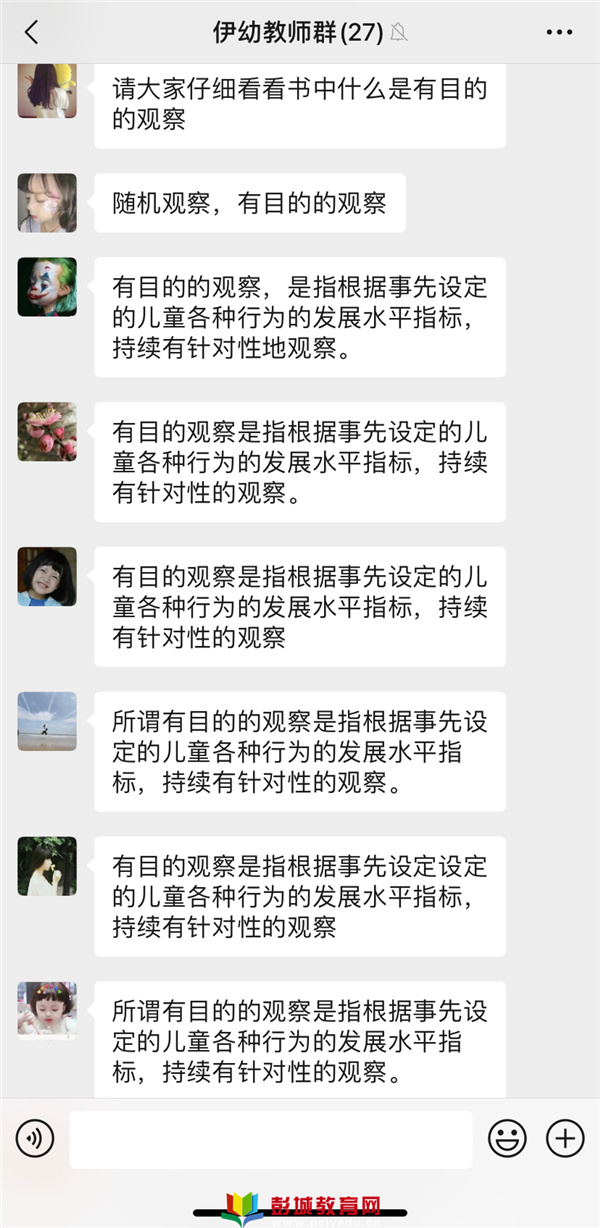Open avatar beside 随机观察 message
600x1228 pixels.
tap(47, 203)
